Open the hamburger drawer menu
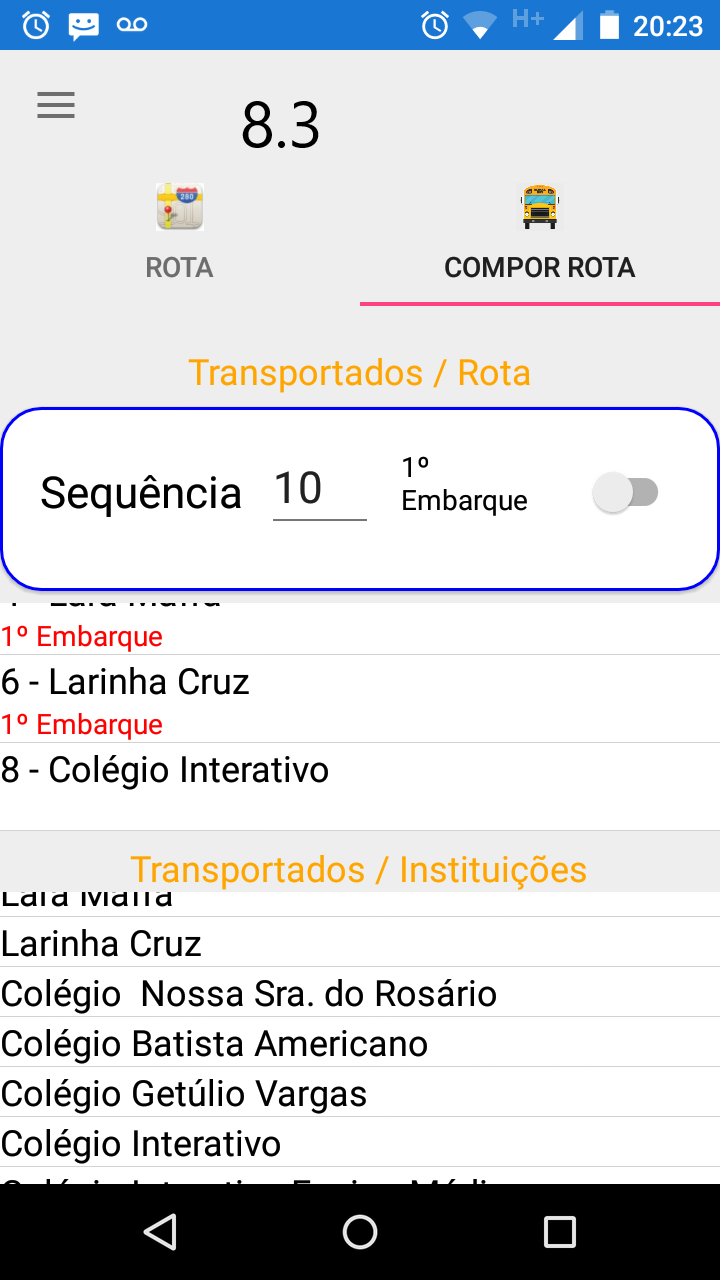This screenshot has width=720, height=1280. pos(56,105)
